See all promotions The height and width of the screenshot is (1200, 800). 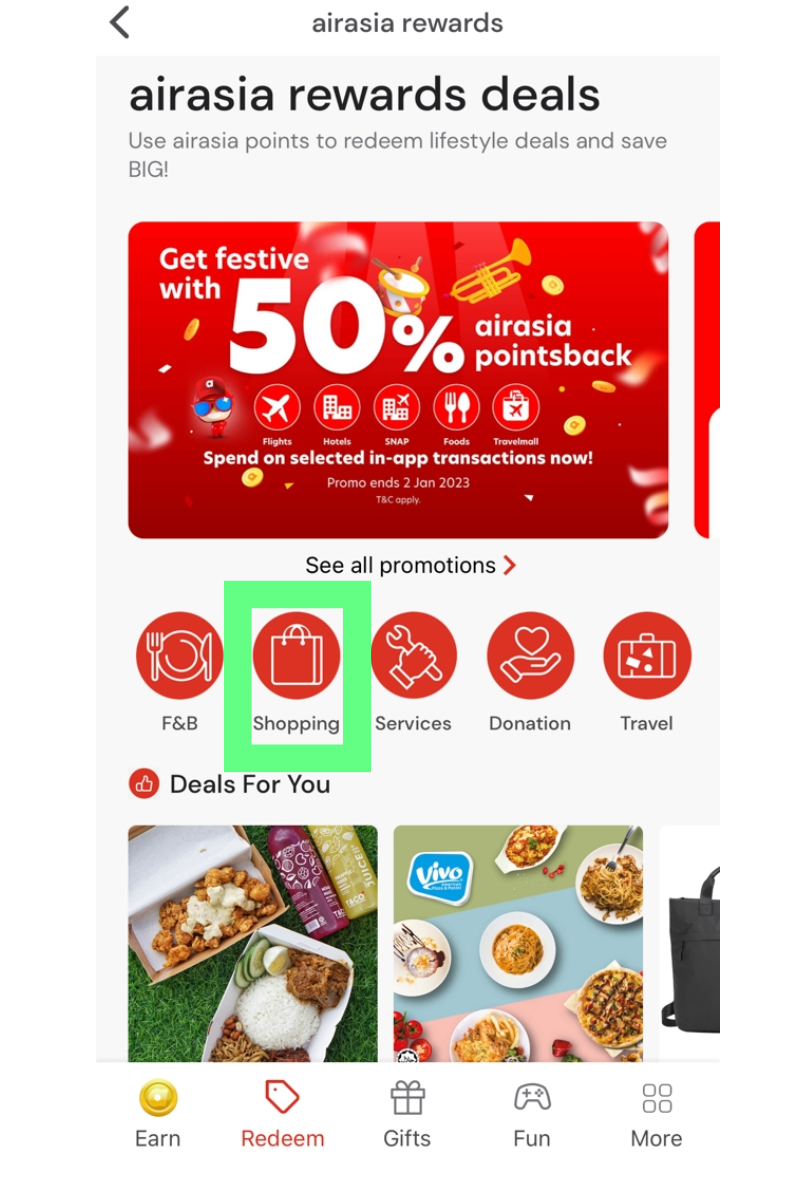pyautogui.click(x=410, y=565)
